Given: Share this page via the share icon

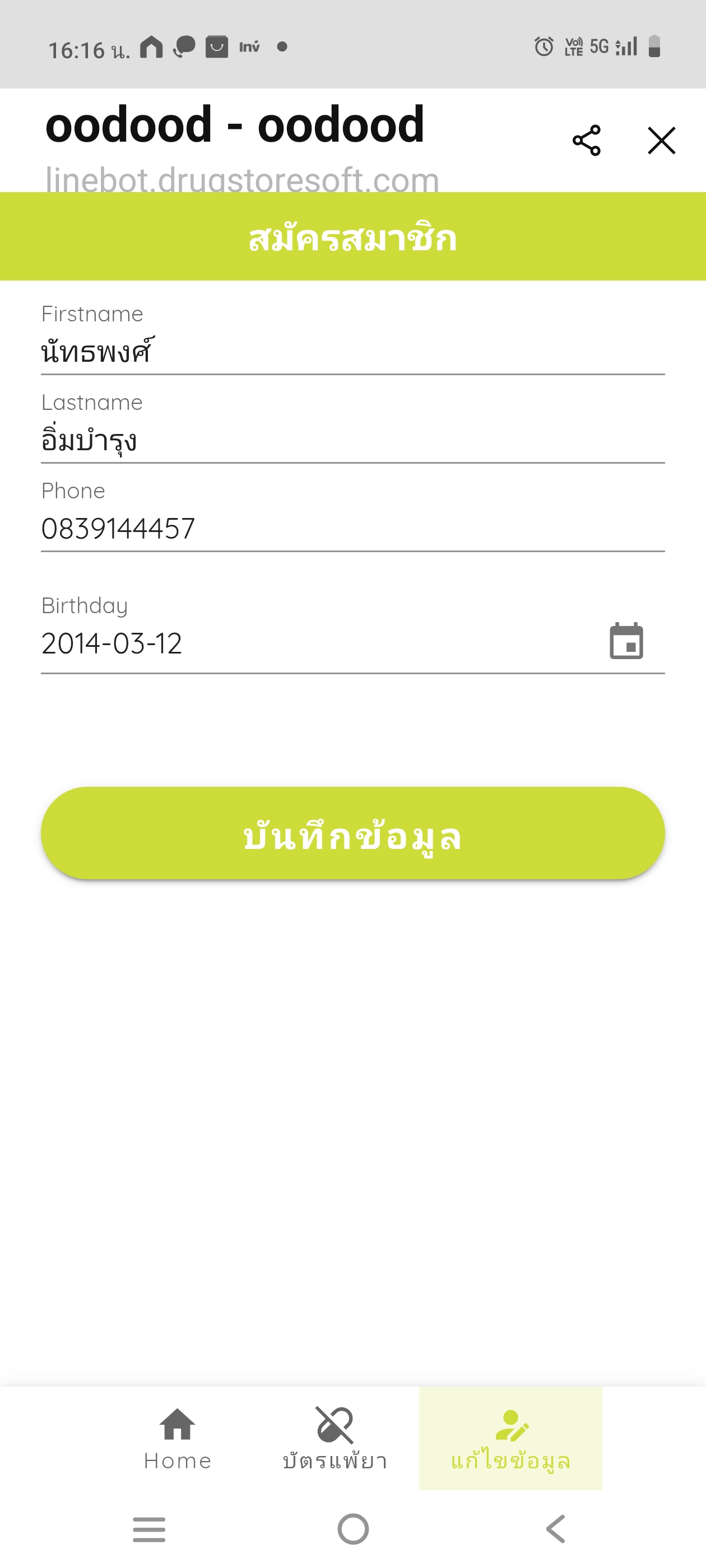Looking at the screenshot, I should 586,141.
